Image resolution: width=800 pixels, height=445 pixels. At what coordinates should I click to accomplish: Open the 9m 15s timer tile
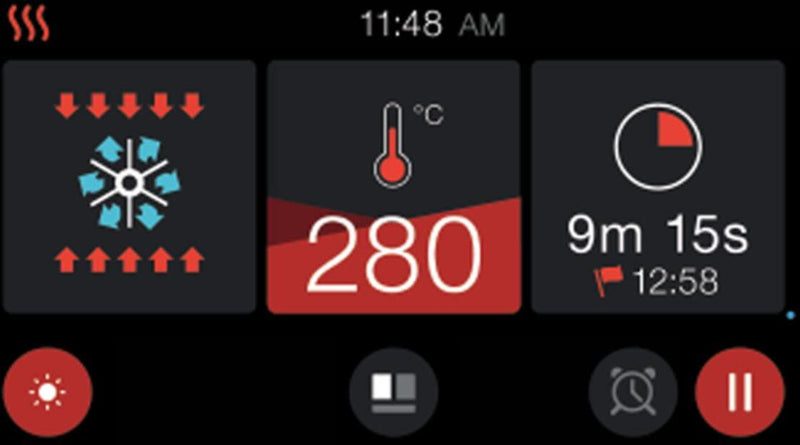click(x=657, y=187)
